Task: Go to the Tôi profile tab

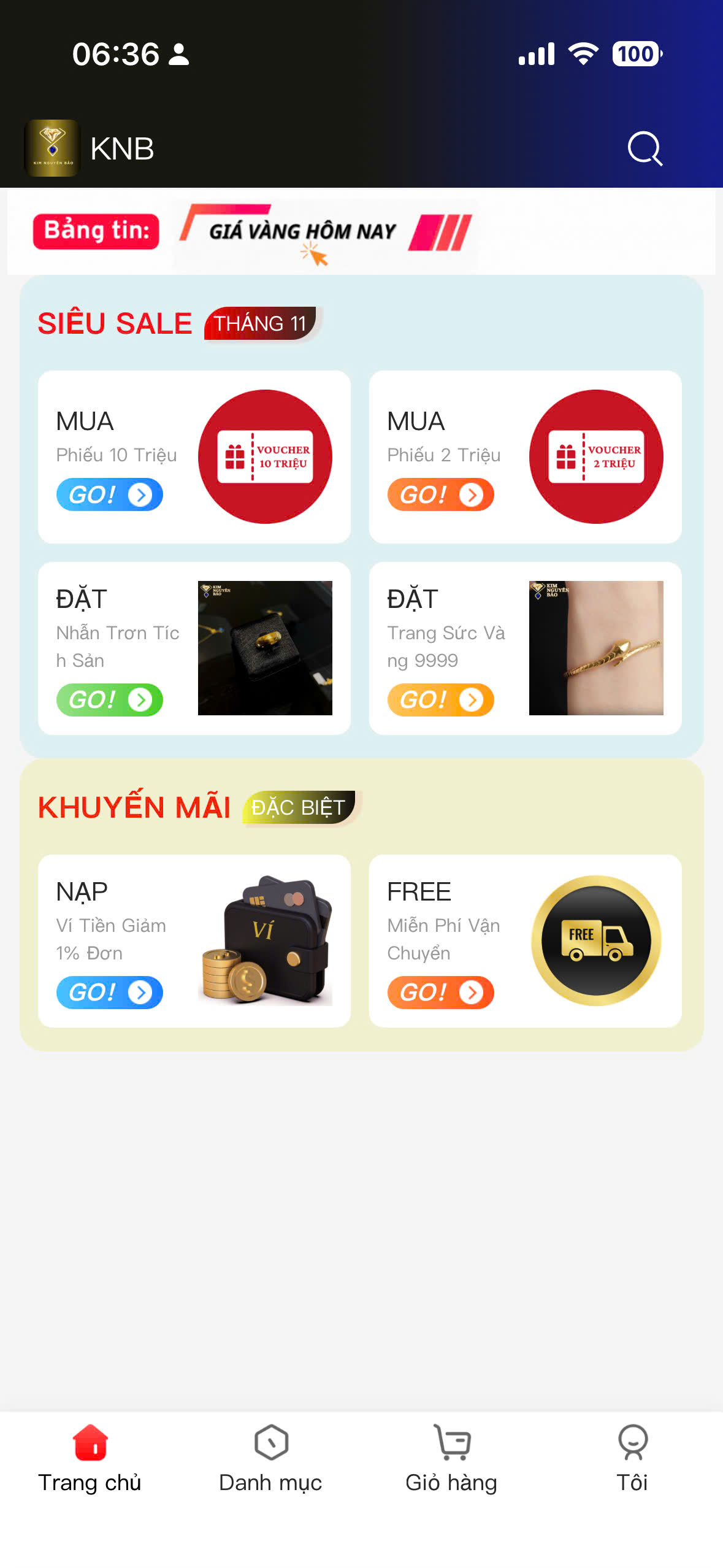Action: click(x=632, y=1459)
